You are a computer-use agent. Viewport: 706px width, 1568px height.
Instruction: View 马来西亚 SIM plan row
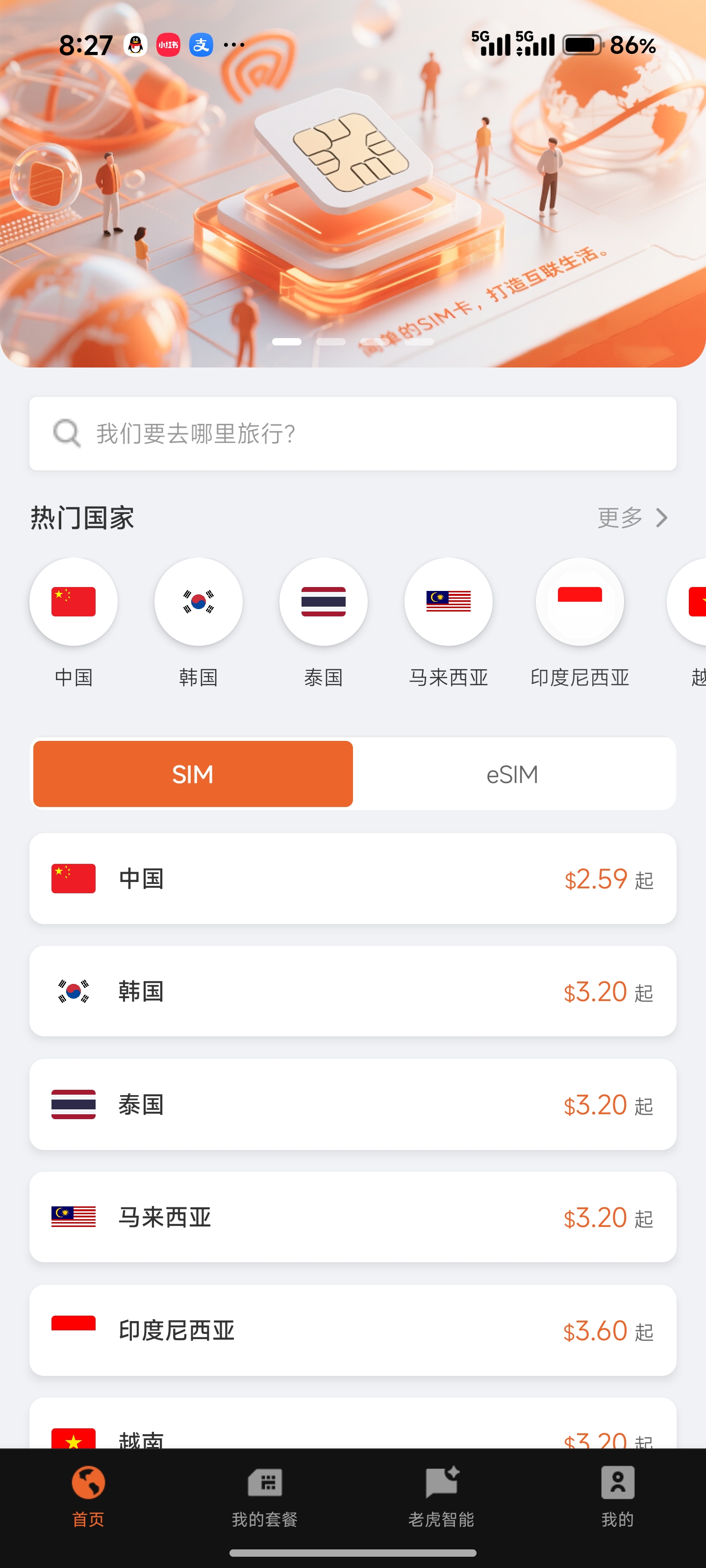[x=353, y=1217]
